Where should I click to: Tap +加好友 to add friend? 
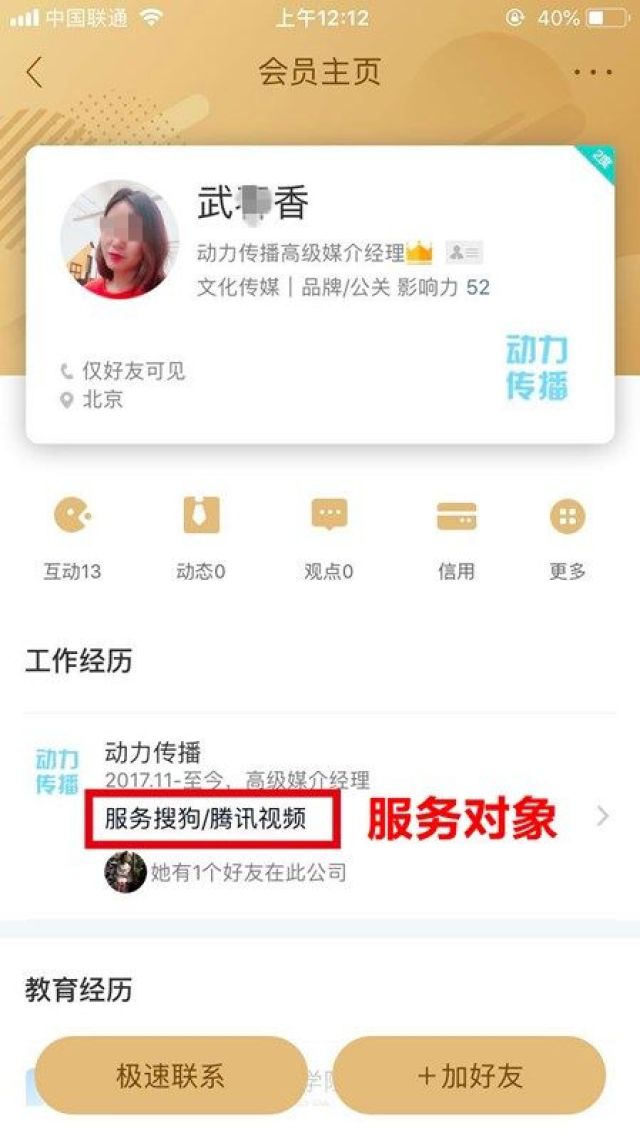point(469,1076)
